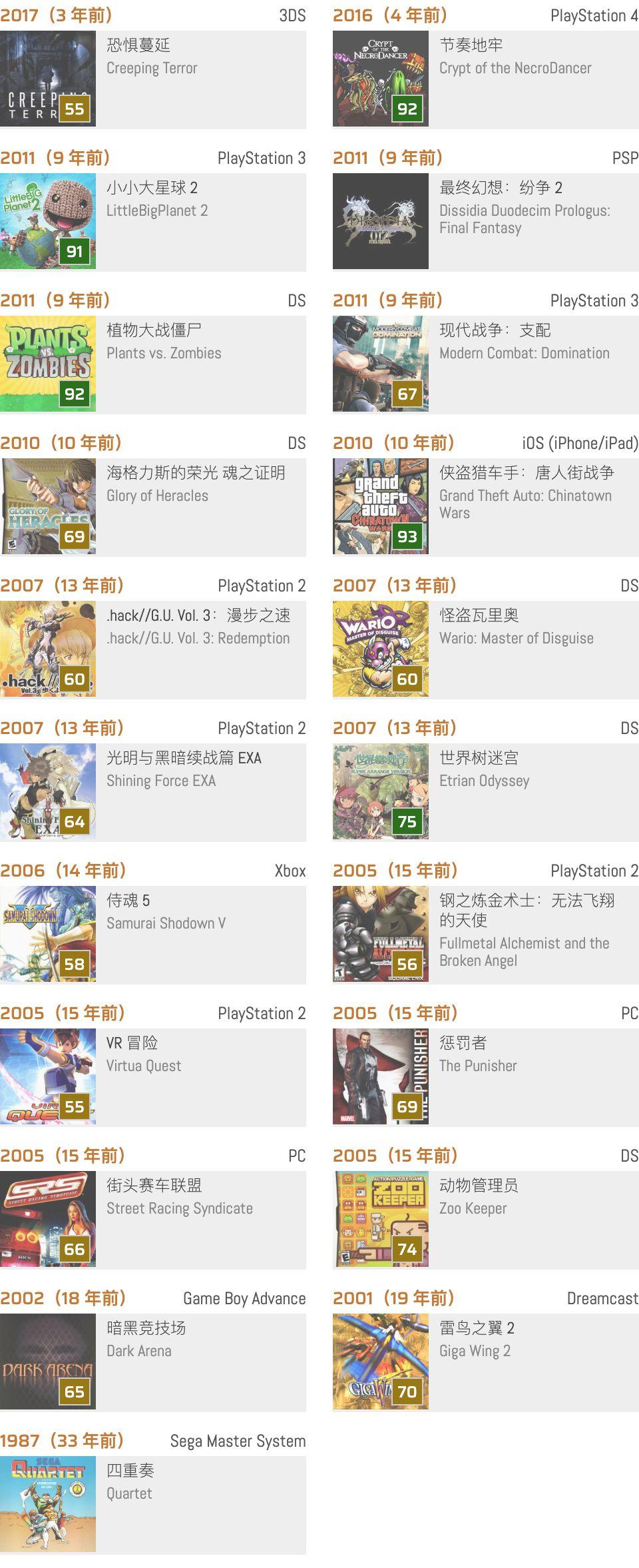639x1568 pixels.
Task: Open .hack//G.U. Vol. 3: Redemption
Action: coord(152,649)
